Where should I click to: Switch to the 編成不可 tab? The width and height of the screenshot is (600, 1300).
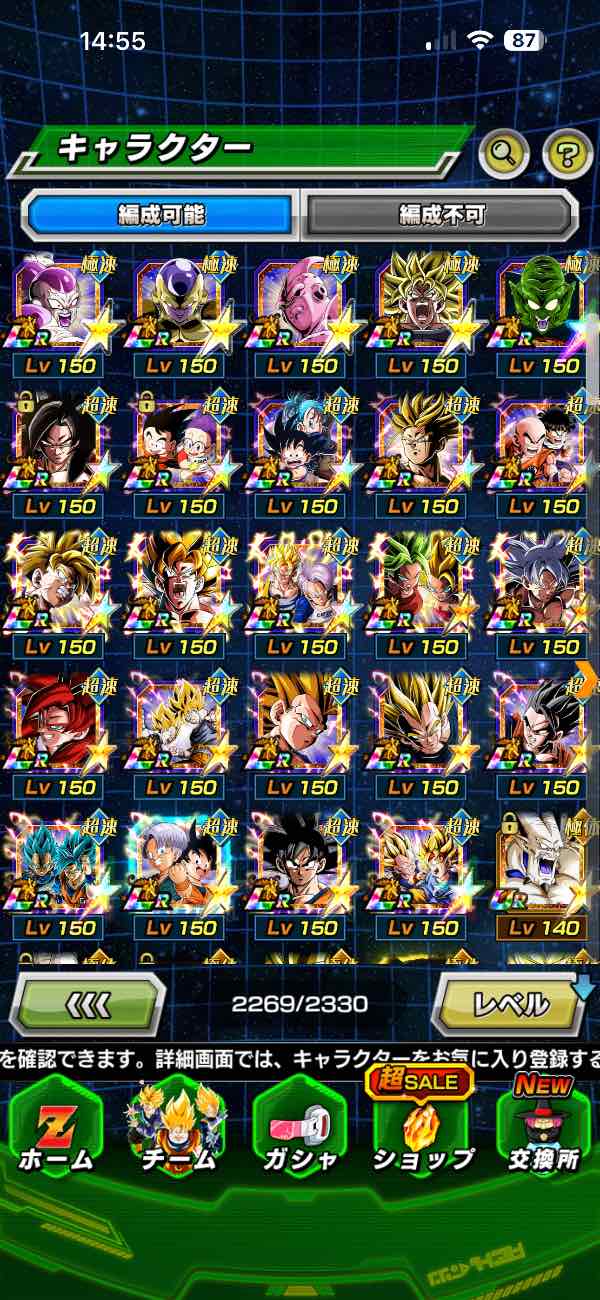pyautogui.click(x=441, y=214)
